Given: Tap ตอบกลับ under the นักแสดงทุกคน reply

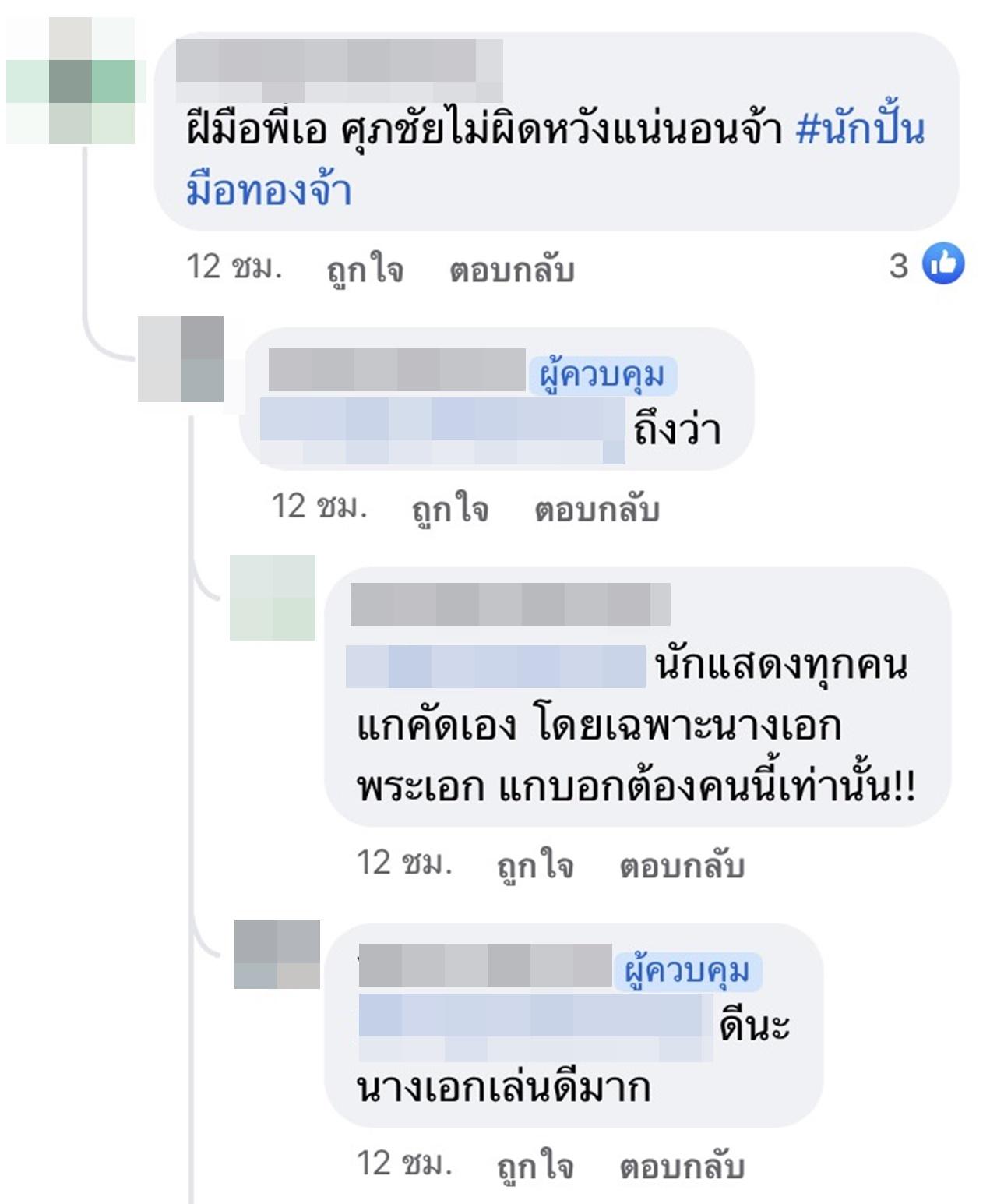Looking at the screenshot, I should 682,865.
